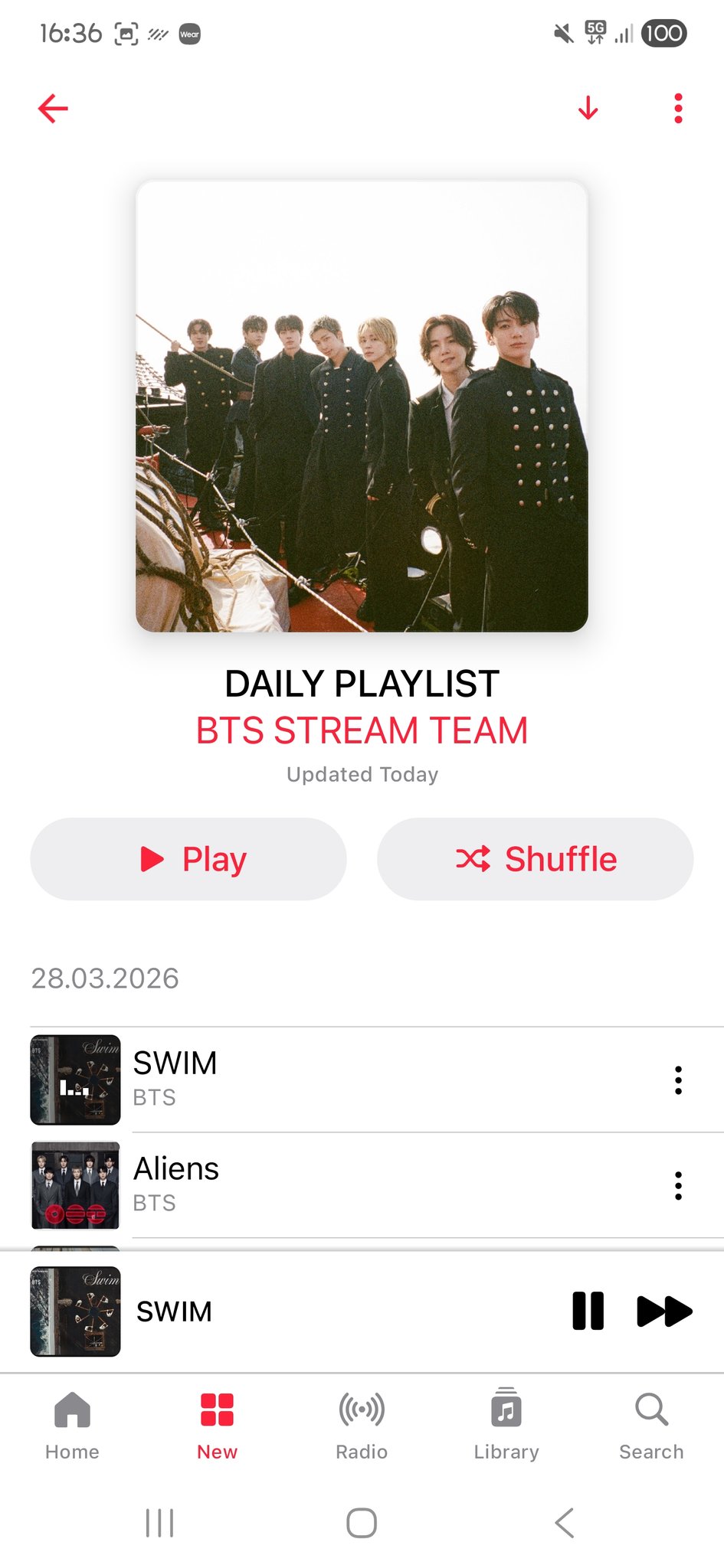
Task: Open the BTS STREAM TEAM curator page
Action: coord(362,730)
